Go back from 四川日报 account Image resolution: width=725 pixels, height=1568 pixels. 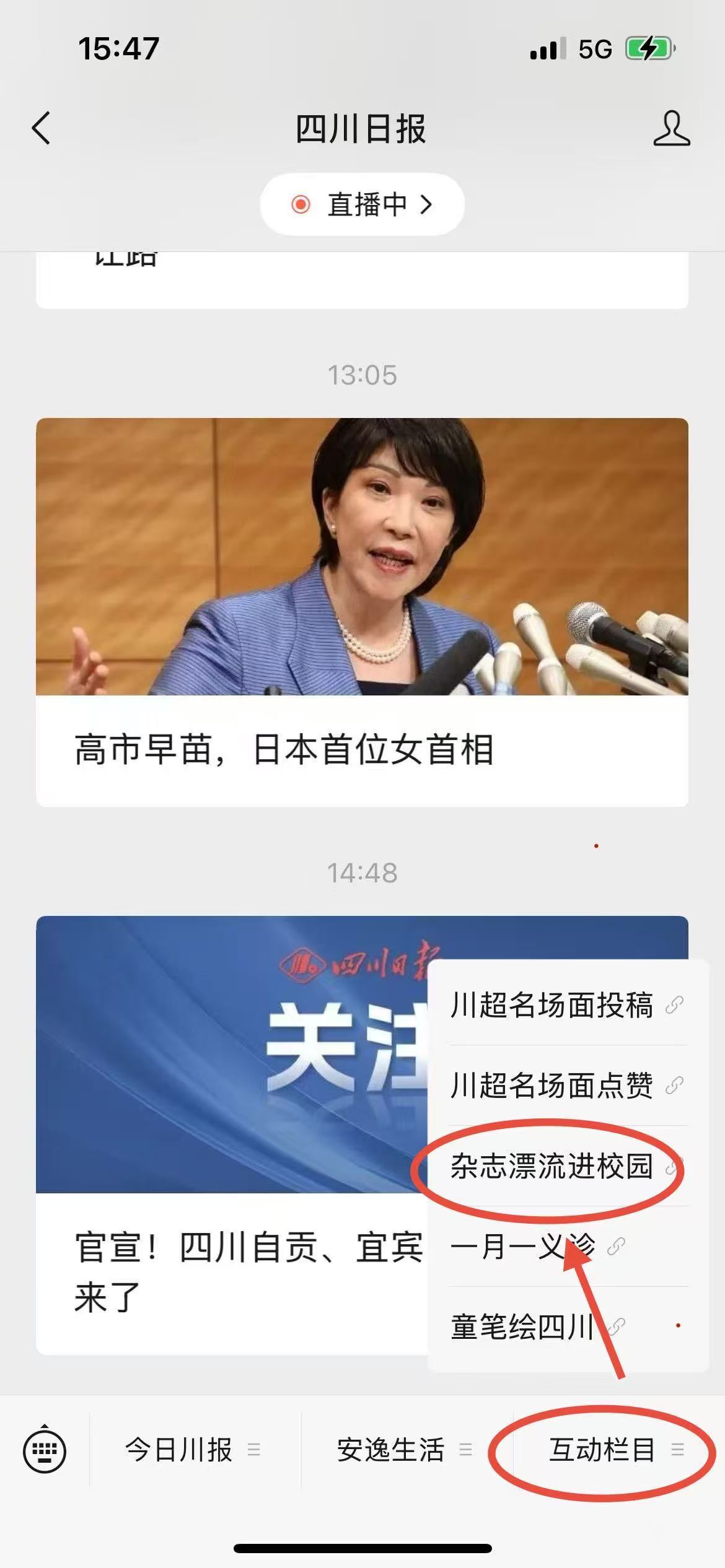(41, 129)
